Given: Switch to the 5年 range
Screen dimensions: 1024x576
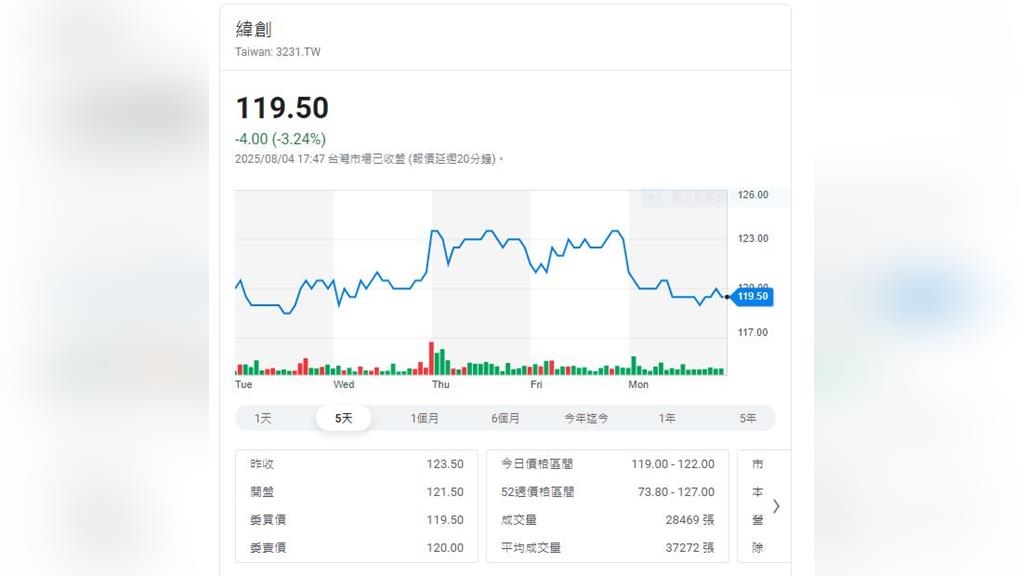Looking at the screenshot, I should 747,418.
